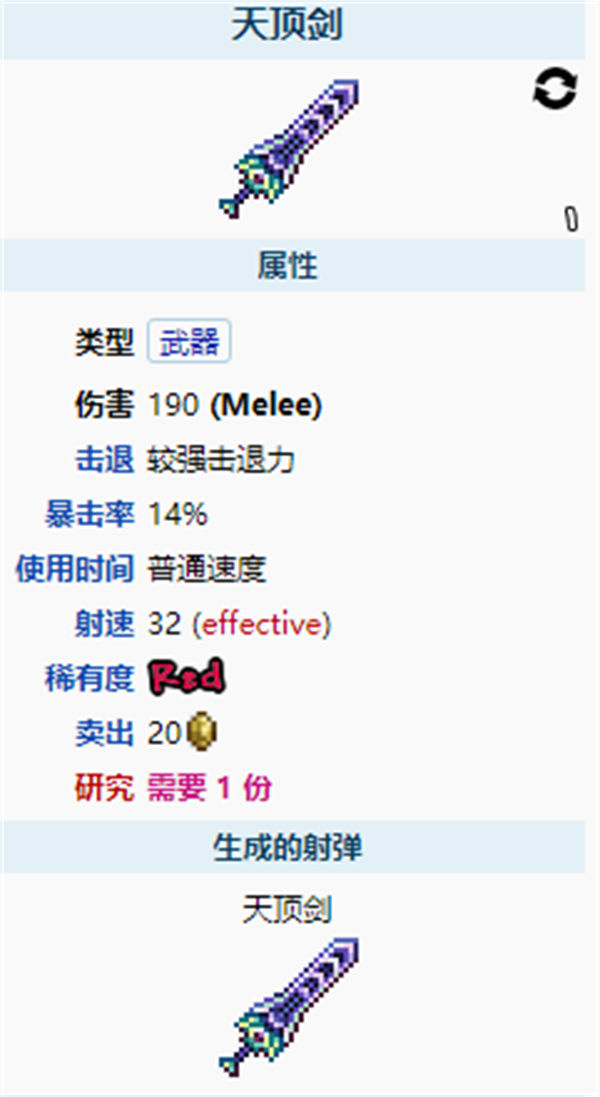600x1097 pixels.
Task: Open the 稀有度 link
Action: point(88,679)
